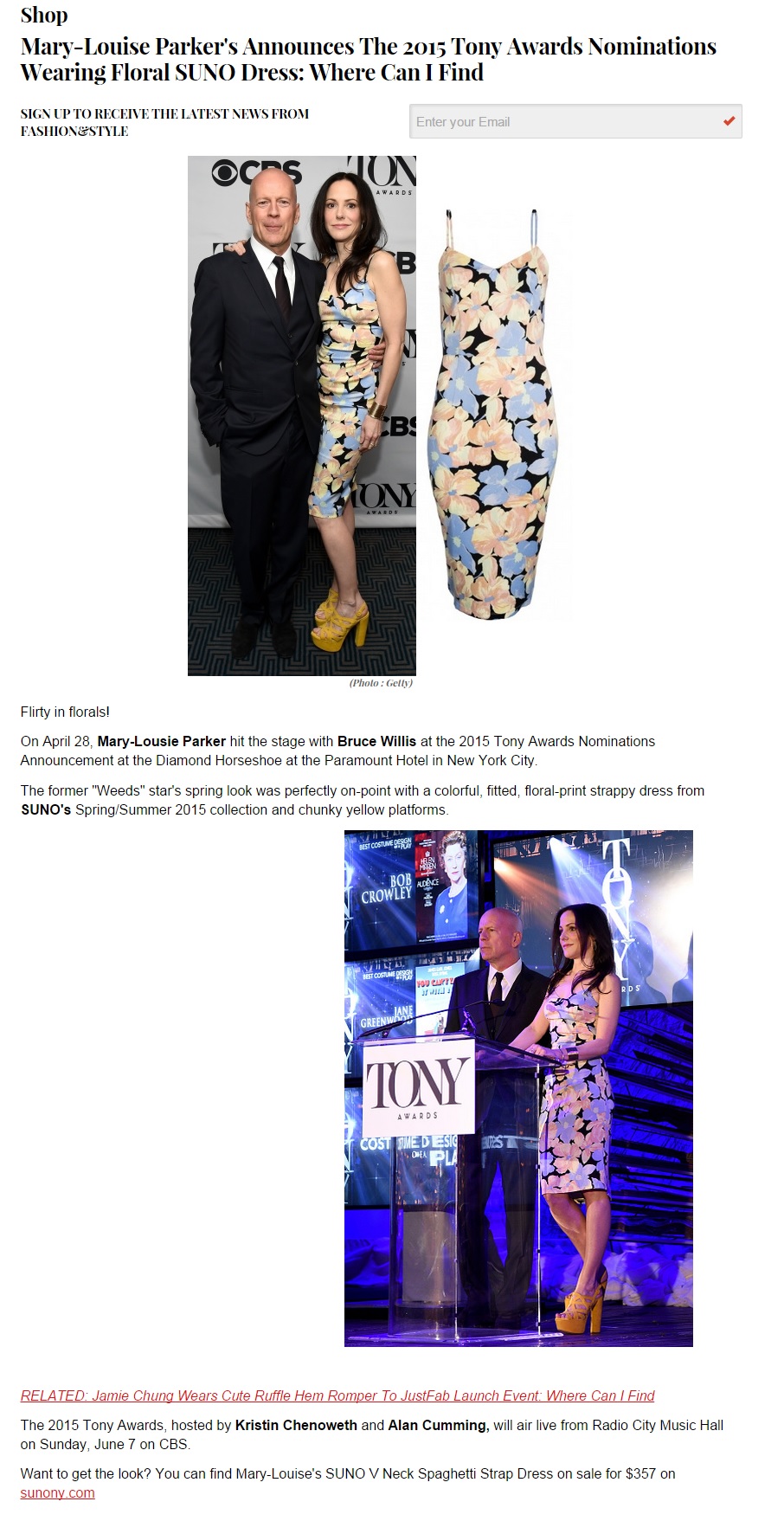Open the Shop section link
The height and width of the screenshot is (1521, 784).
(44, 16)
